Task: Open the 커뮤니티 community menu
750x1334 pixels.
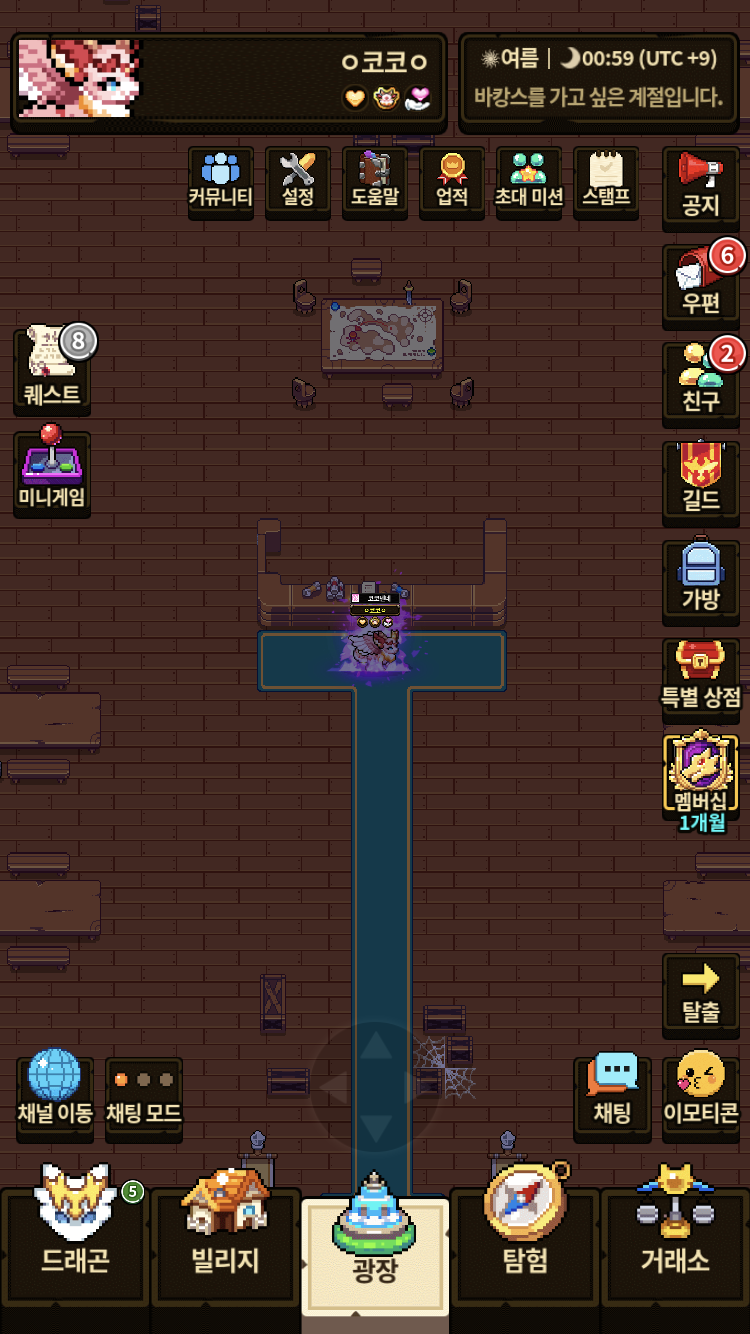Action: (x=221, y=181)
